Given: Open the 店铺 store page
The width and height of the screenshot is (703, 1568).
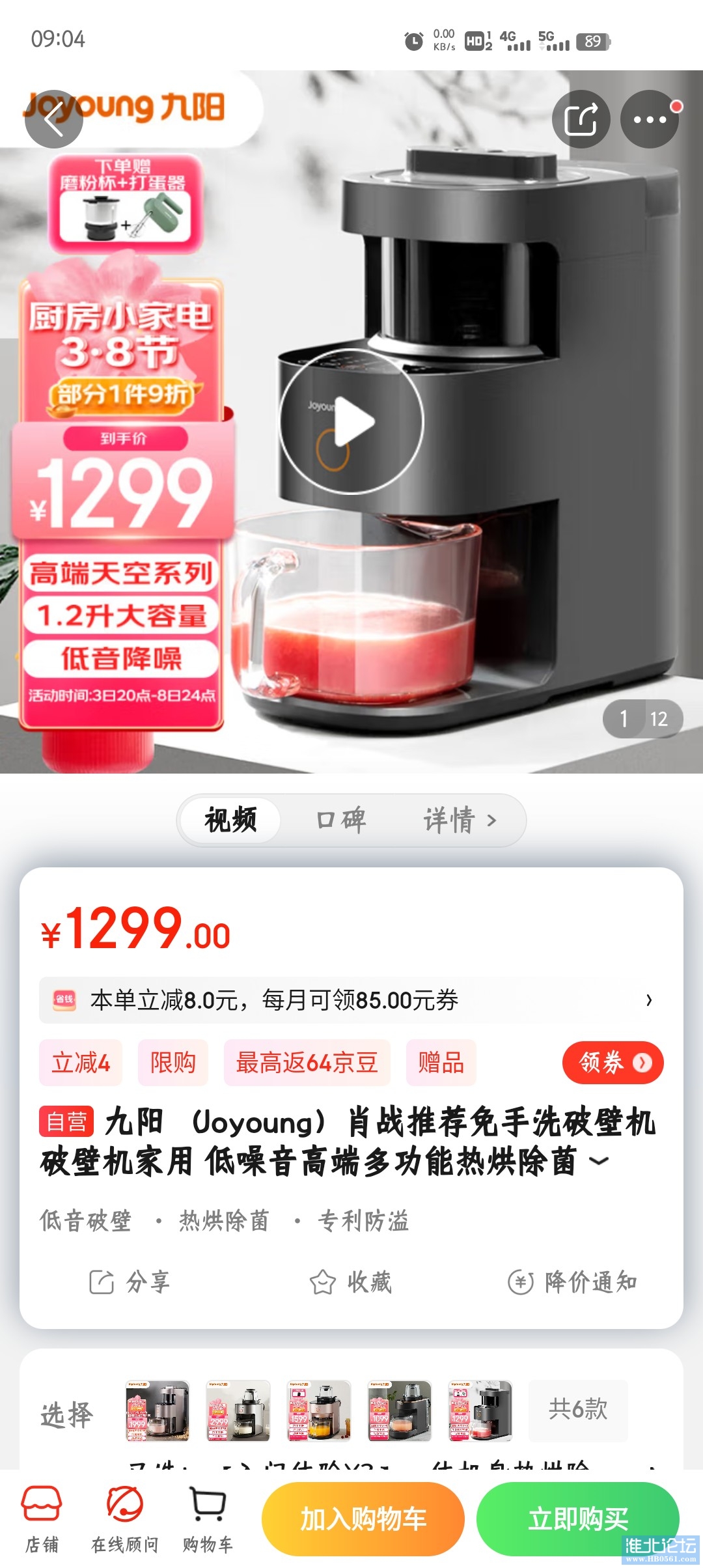Looking at the screenshot, I should coord(42,1519).
